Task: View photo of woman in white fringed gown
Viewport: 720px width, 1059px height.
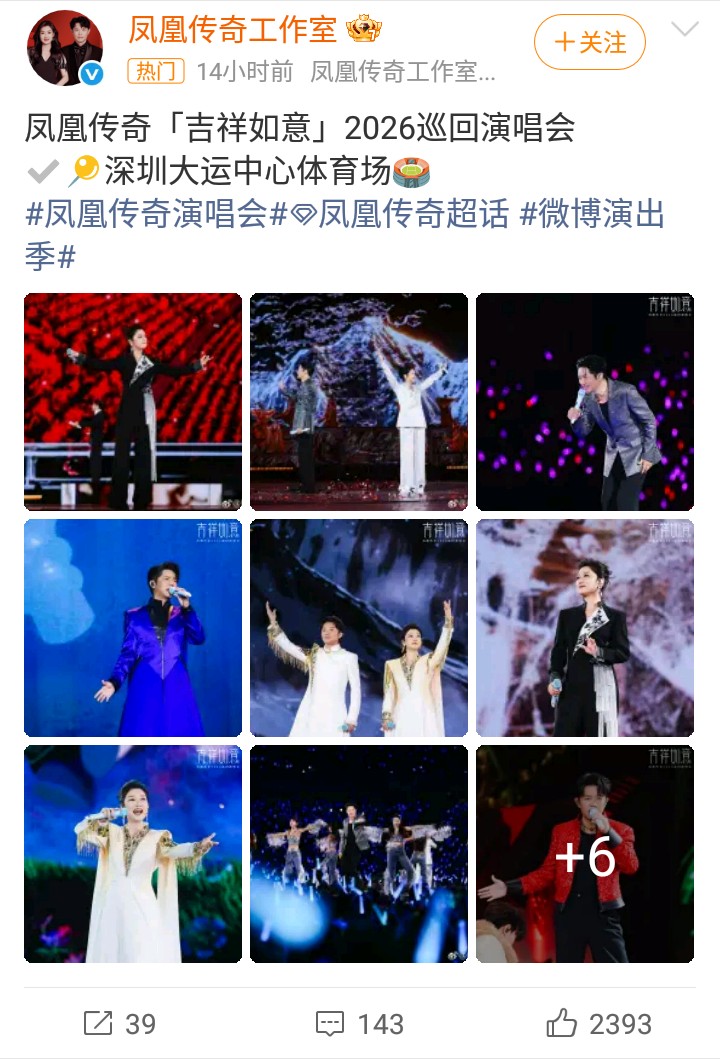Action: coord(133,854)
